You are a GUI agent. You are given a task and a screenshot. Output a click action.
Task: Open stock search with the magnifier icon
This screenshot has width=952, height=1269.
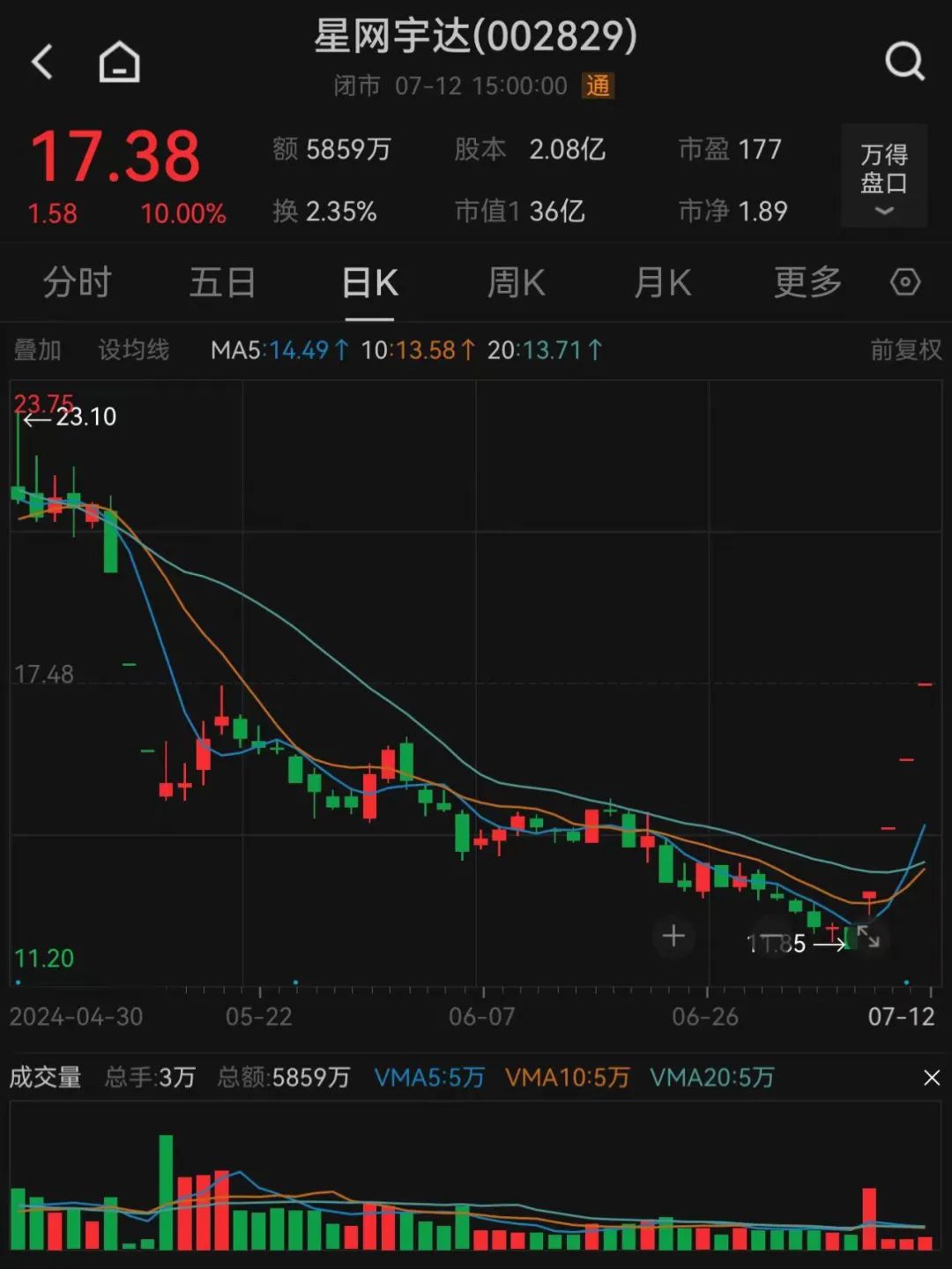[x=903, y=62]
